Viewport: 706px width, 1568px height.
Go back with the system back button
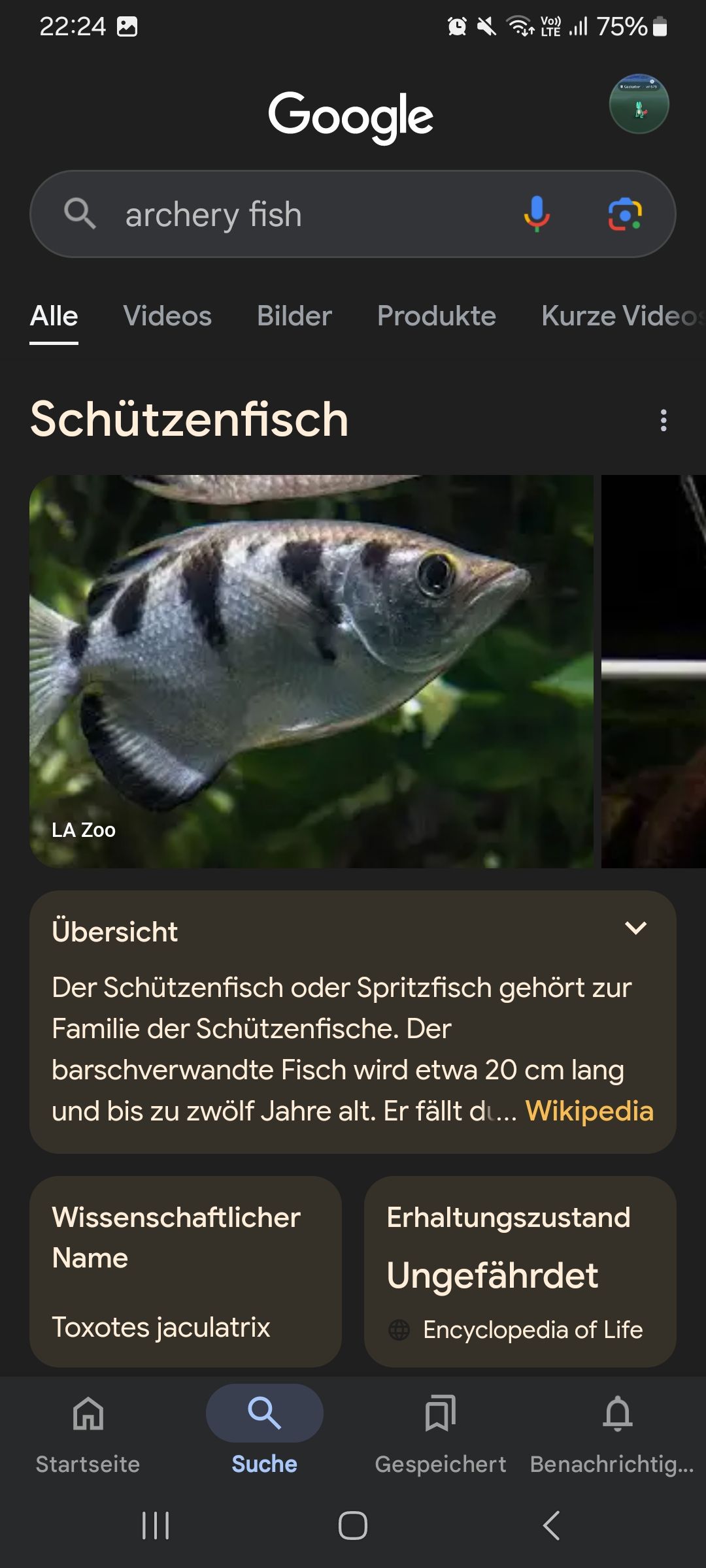click(551, 1526)
